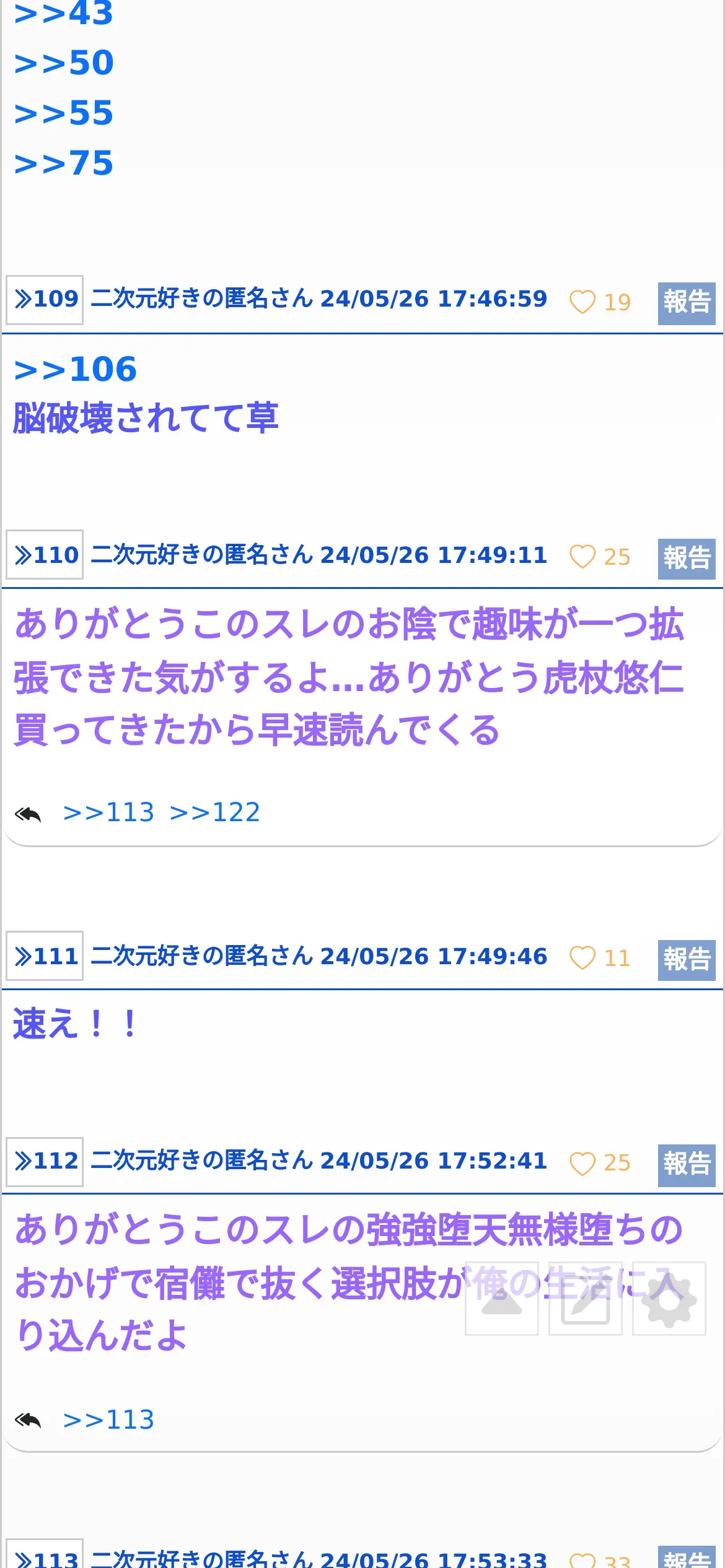The image size is (725, 1568).
Task: Open the >>50 reply link
Action: (64, 63)
